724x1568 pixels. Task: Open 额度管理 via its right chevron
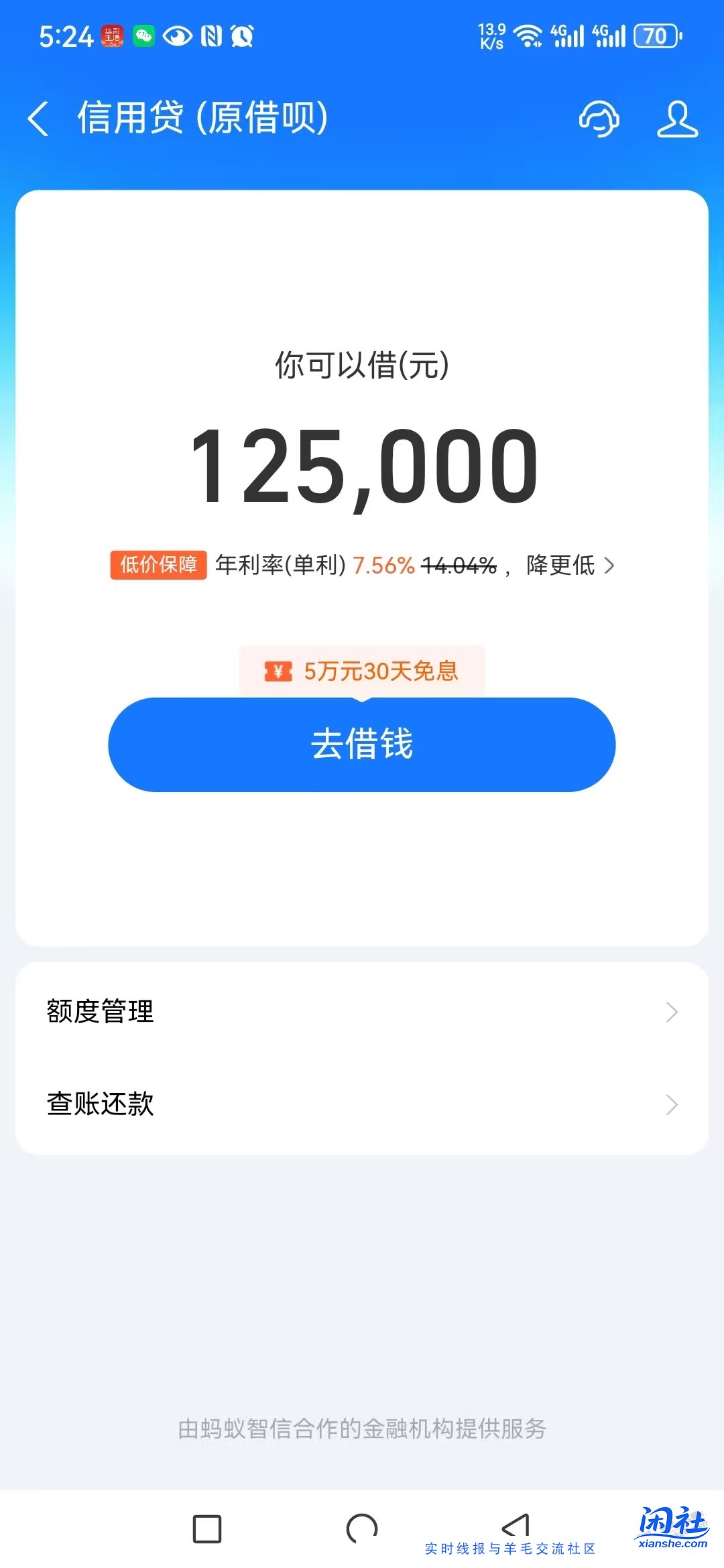(672, 1012)
